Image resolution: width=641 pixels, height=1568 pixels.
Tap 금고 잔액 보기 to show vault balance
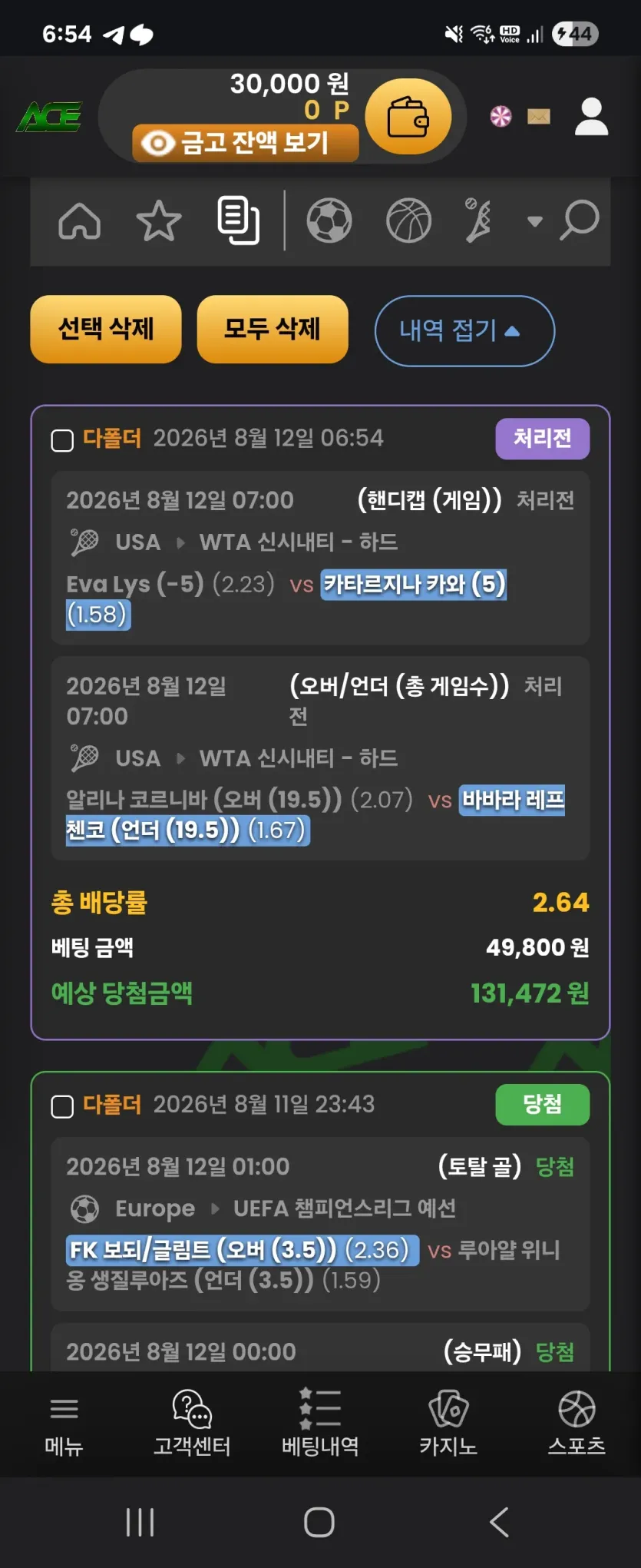245,143
